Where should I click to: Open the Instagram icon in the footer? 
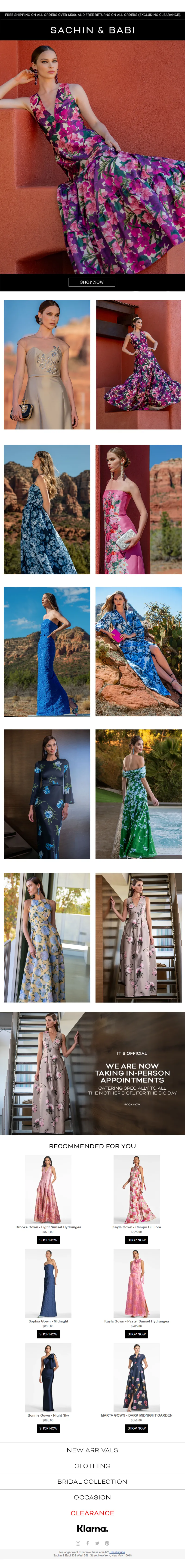click(78, 1543)
